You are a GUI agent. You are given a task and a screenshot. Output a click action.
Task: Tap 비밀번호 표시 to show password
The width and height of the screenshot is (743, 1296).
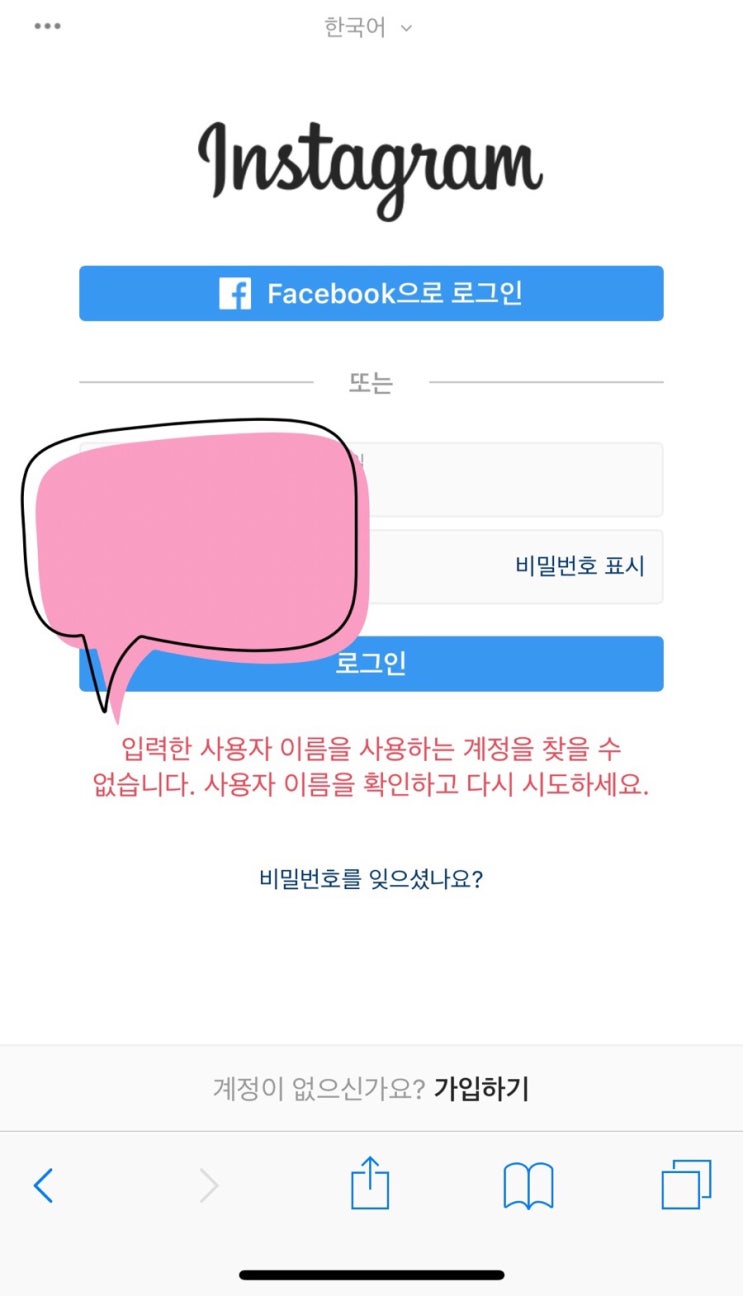pos(580,566)
